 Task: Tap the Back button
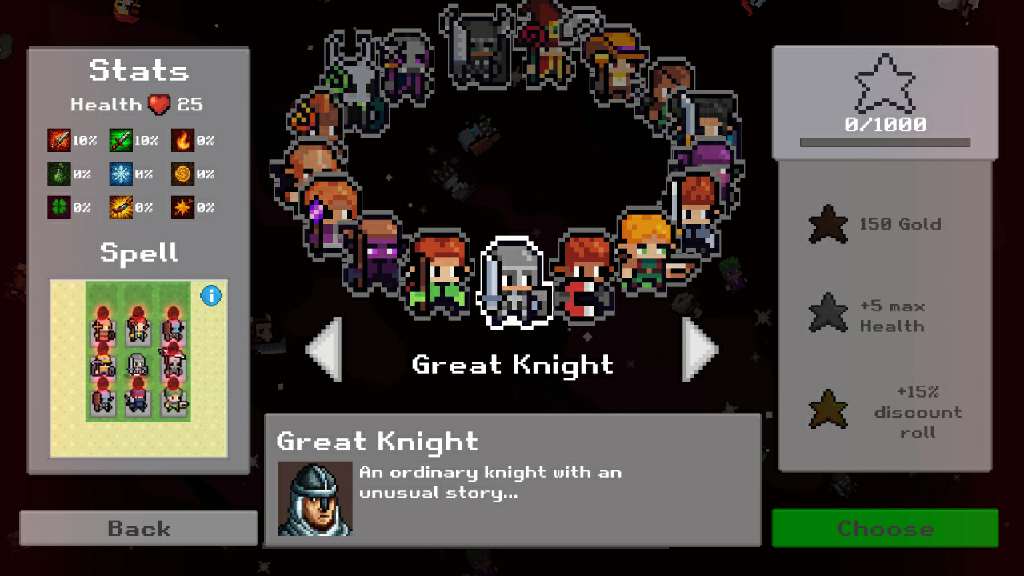click(138, 528)
